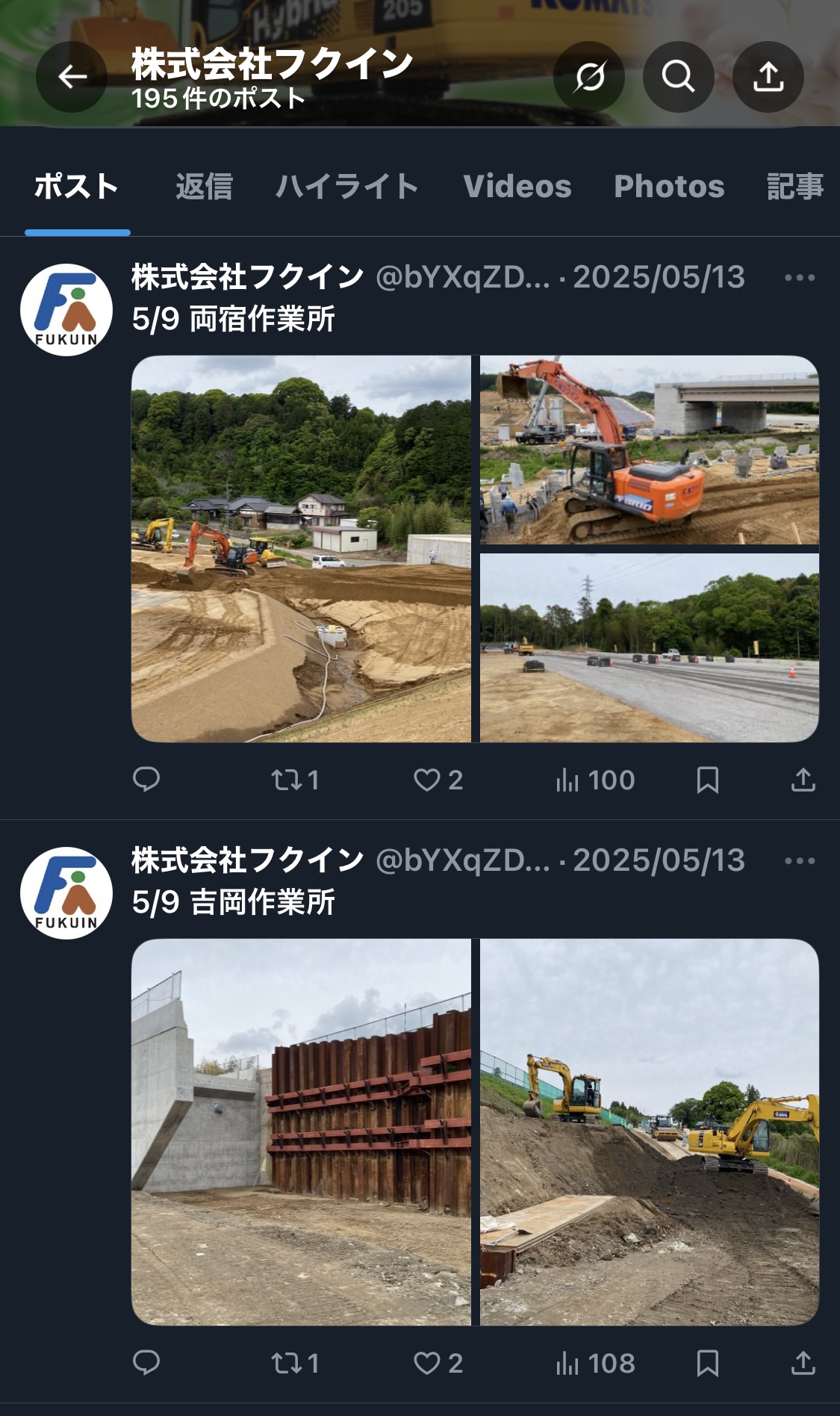Like the 吉岡作業所 post
Viewport: 840px width, 1416px height.
438,1363
